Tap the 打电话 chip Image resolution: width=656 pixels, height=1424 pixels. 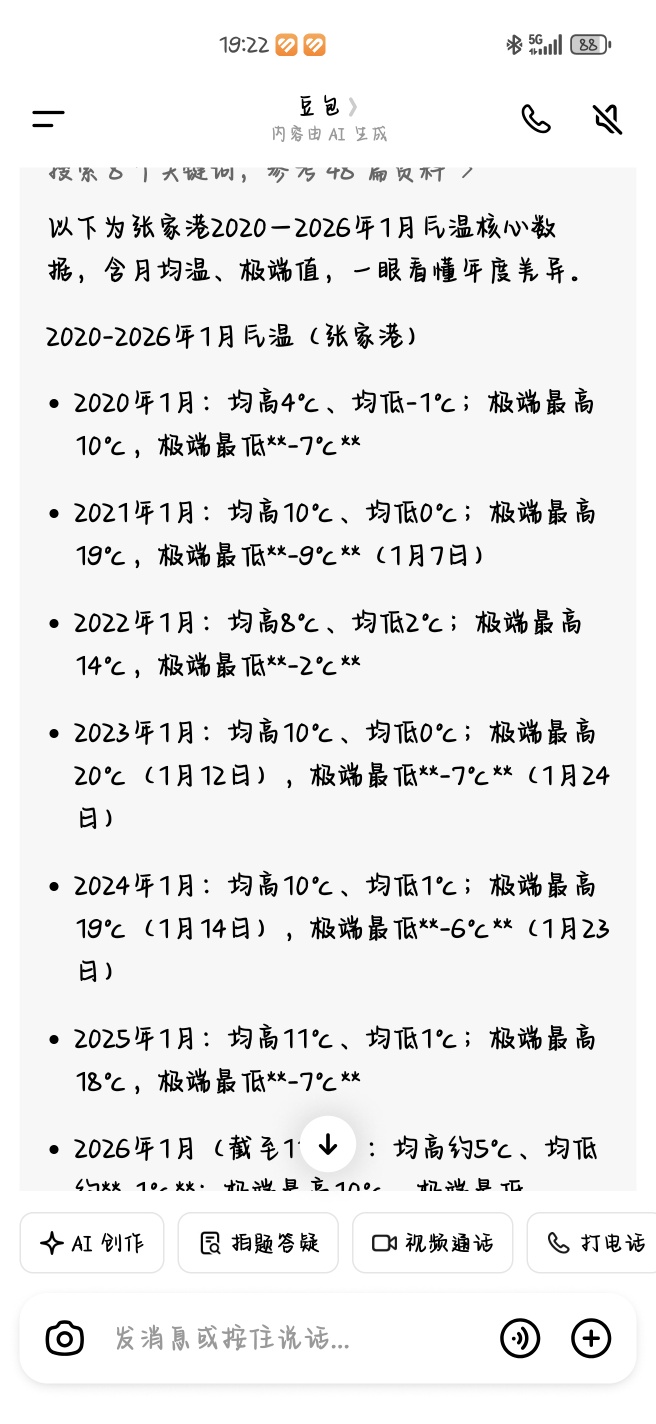coord(595,1243)
